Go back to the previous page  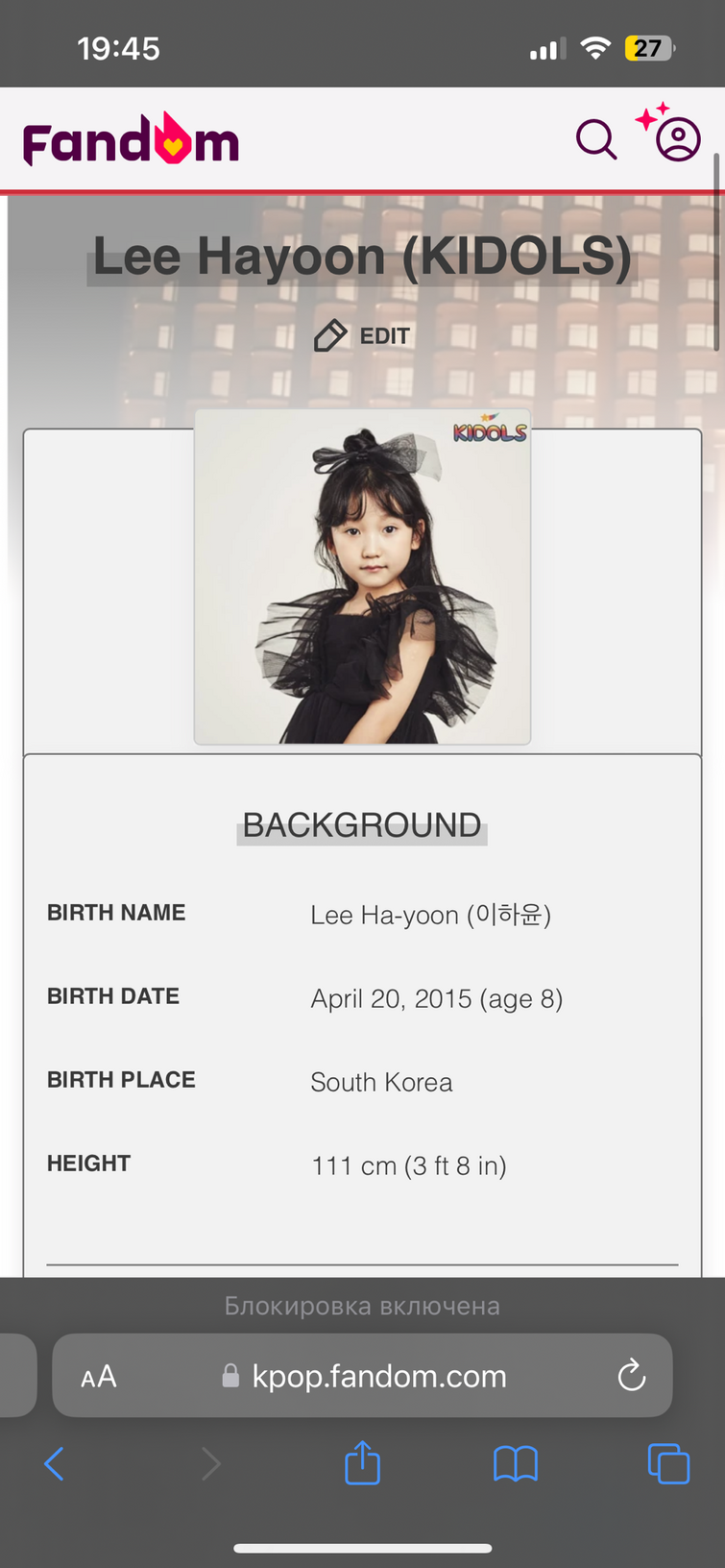55,1464
